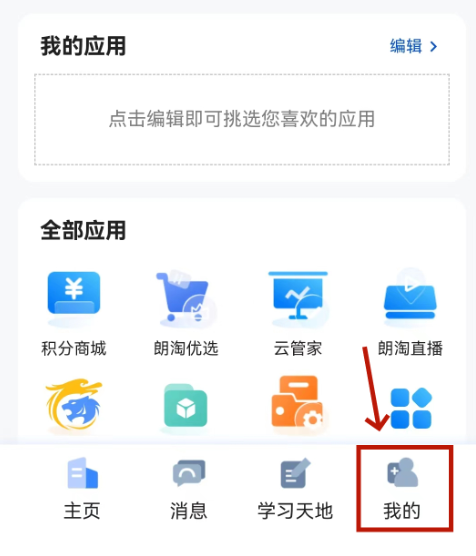Open the blue squares grid app
This screenshot has height=556, width=476.
pyautogui.click(x=411, y=408)
